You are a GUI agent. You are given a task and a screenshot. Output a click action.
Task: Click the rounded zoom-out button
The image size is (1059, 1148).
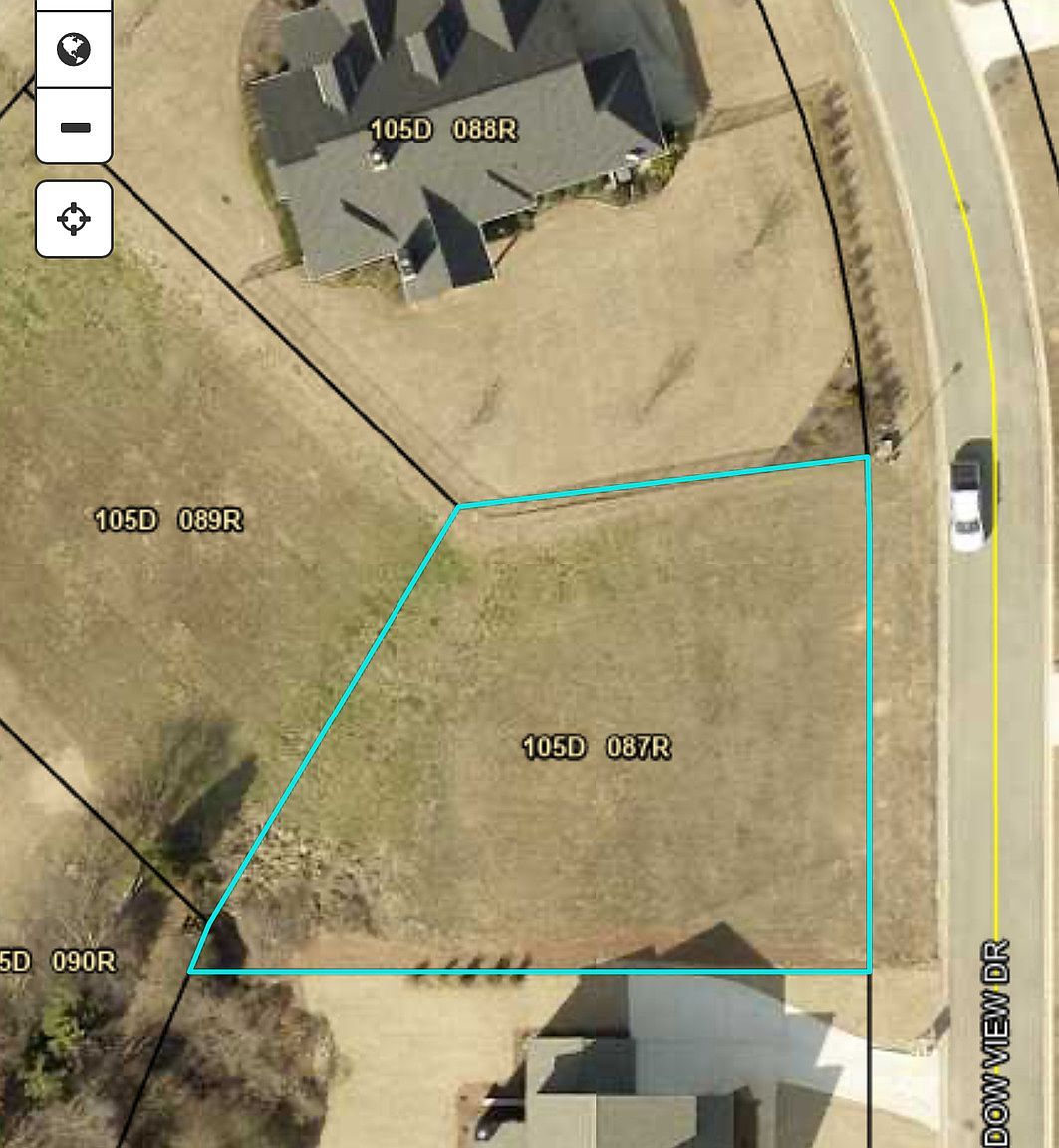click(x=73, y=127)
